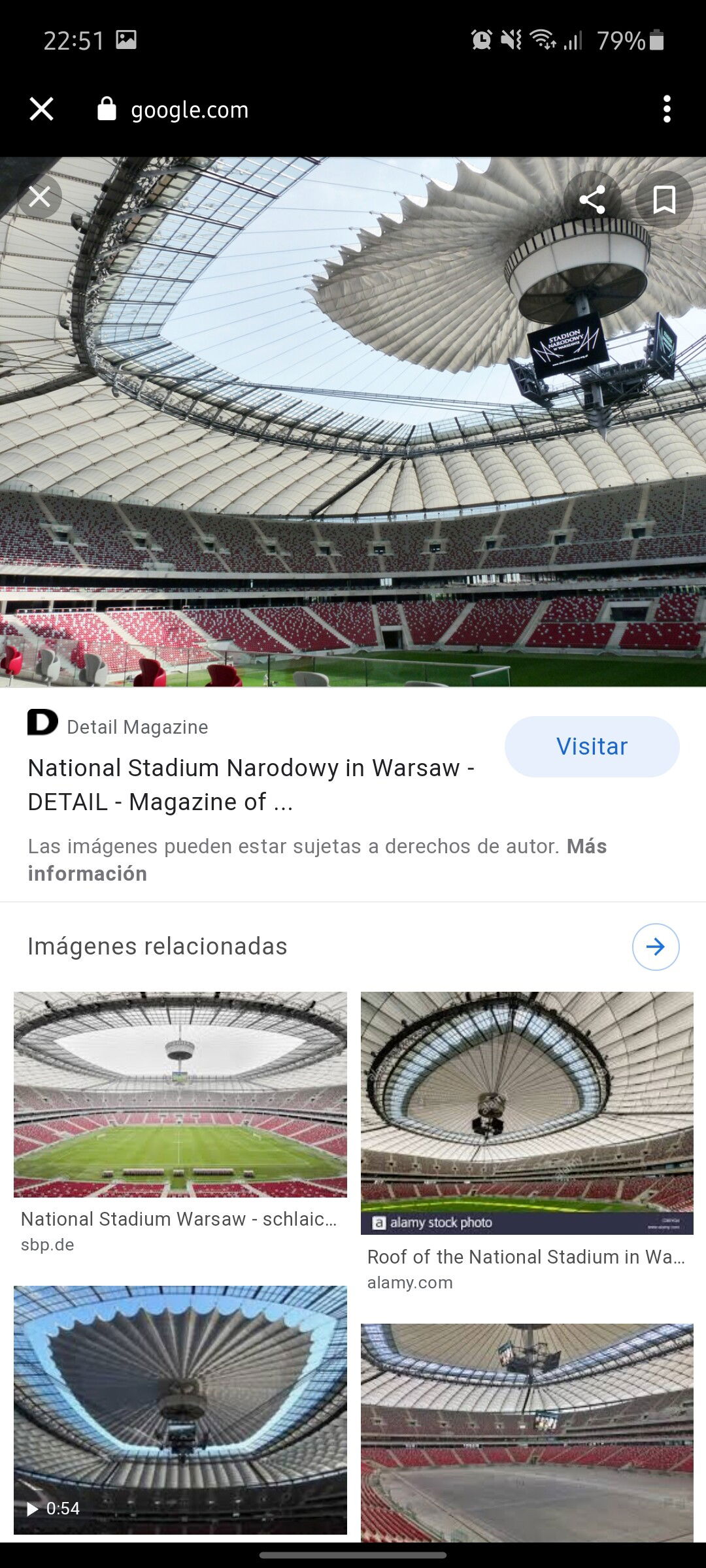Tap the Visitar button
This screenshot has height=1568, width=706.
(592, 746)
